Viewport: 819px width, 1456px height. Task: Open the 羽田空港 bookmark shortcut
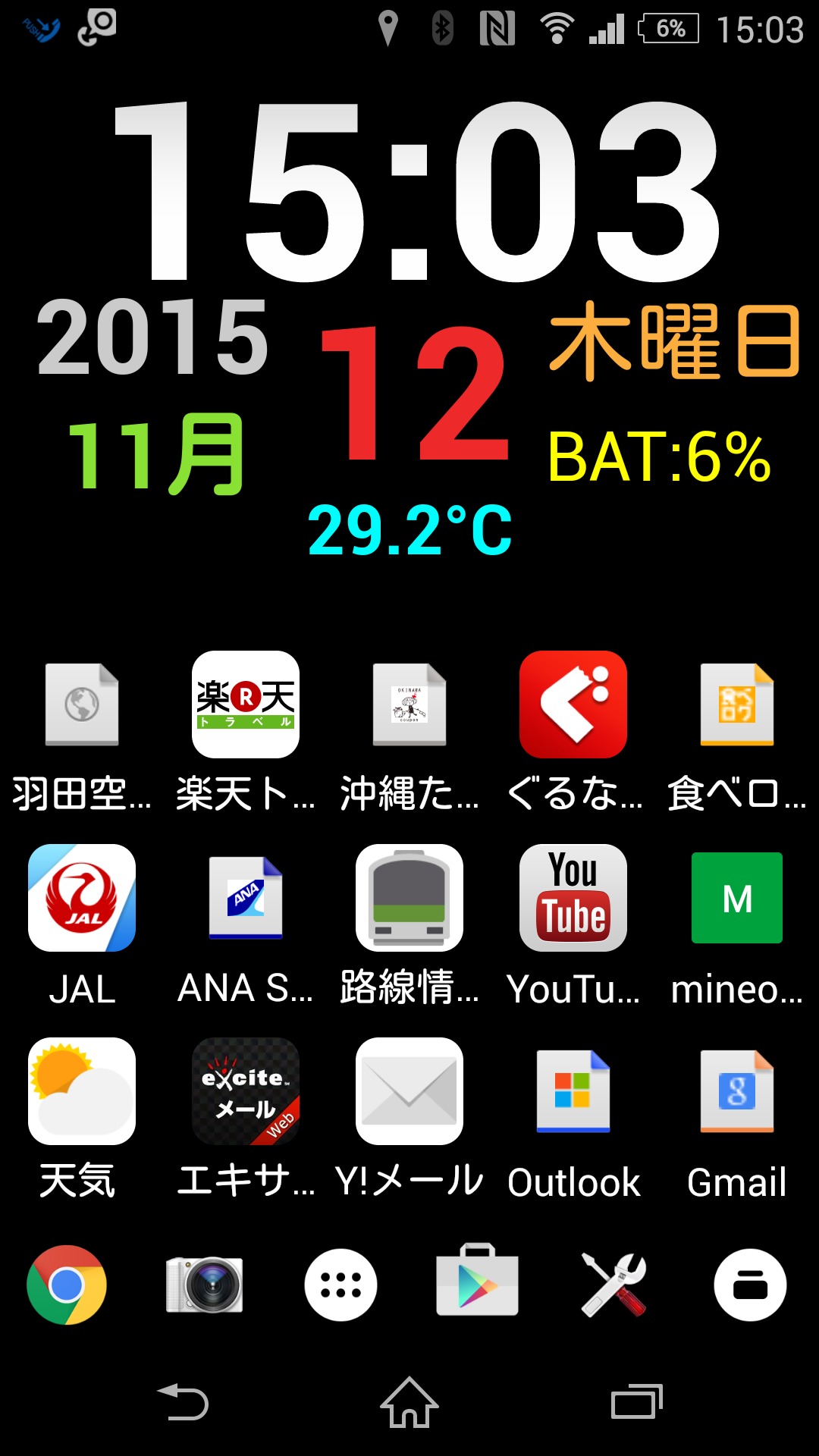(x=82, y=704)
